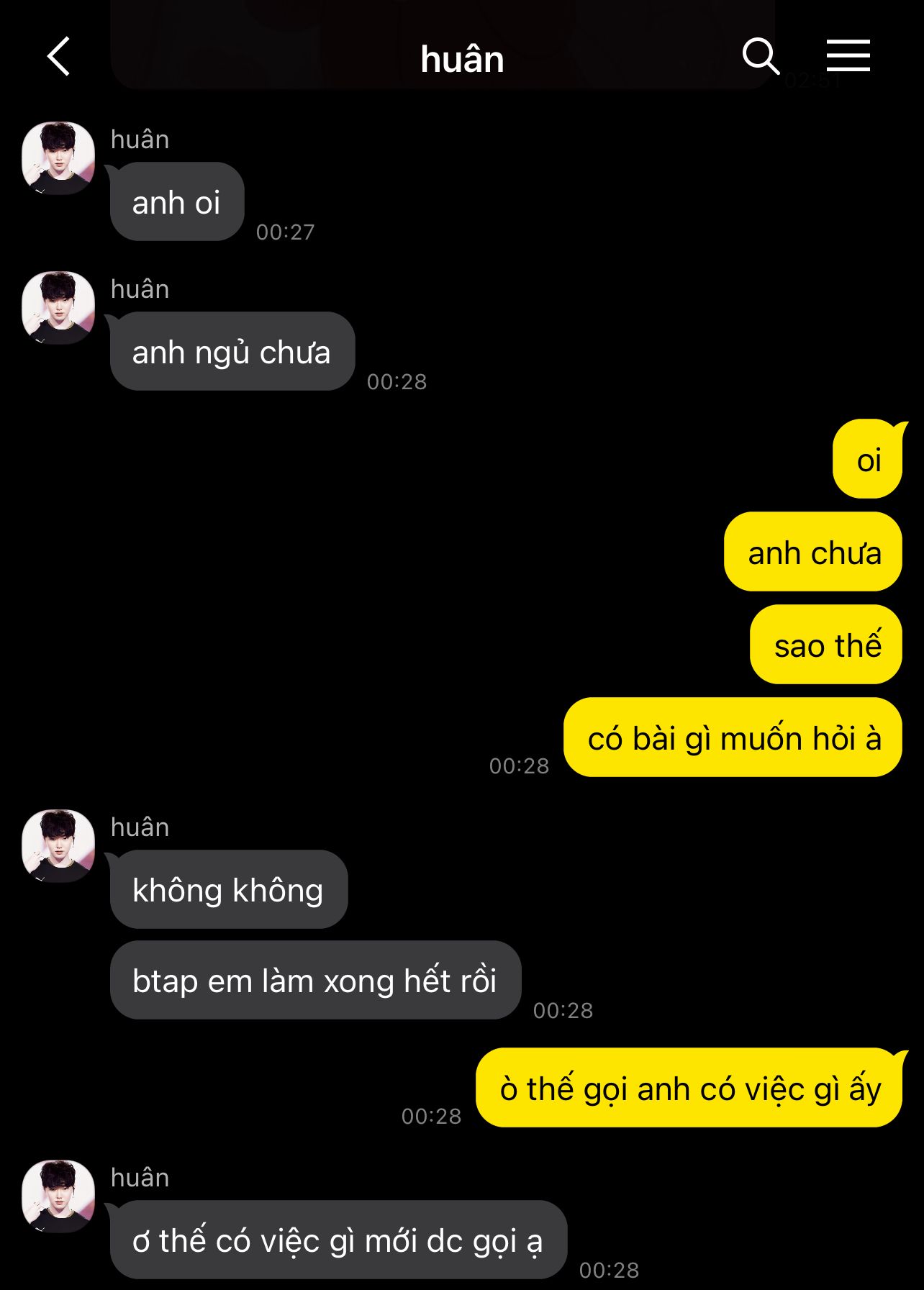Open huân's profile photo beside "anh oi"
Screen dimensions: 924x1290
click(x=58, y=158)
